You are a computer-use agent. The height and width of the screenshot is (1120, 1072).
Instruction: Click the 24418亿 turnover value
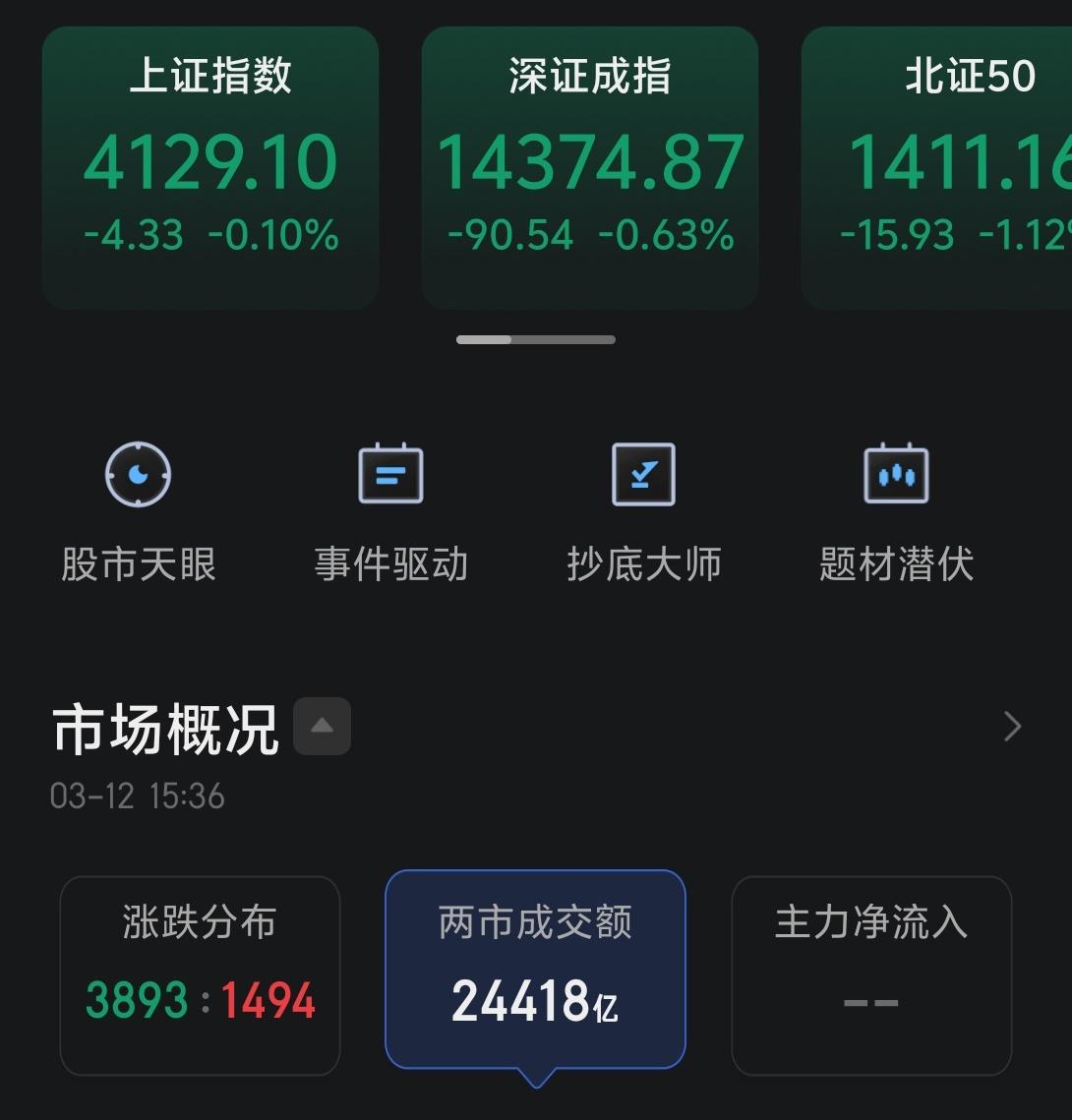pos(534,1001)
